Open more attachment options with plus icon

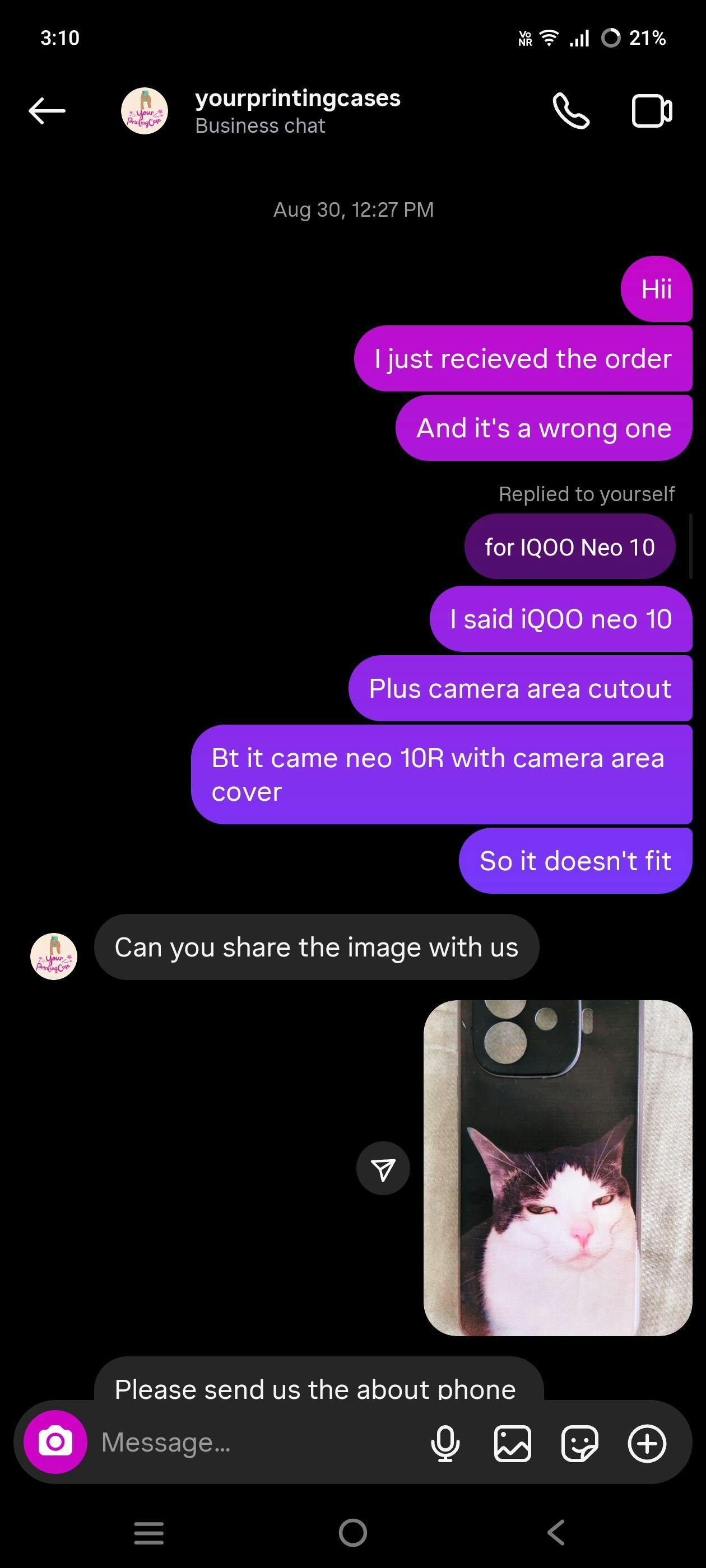tap(646, 1443)
